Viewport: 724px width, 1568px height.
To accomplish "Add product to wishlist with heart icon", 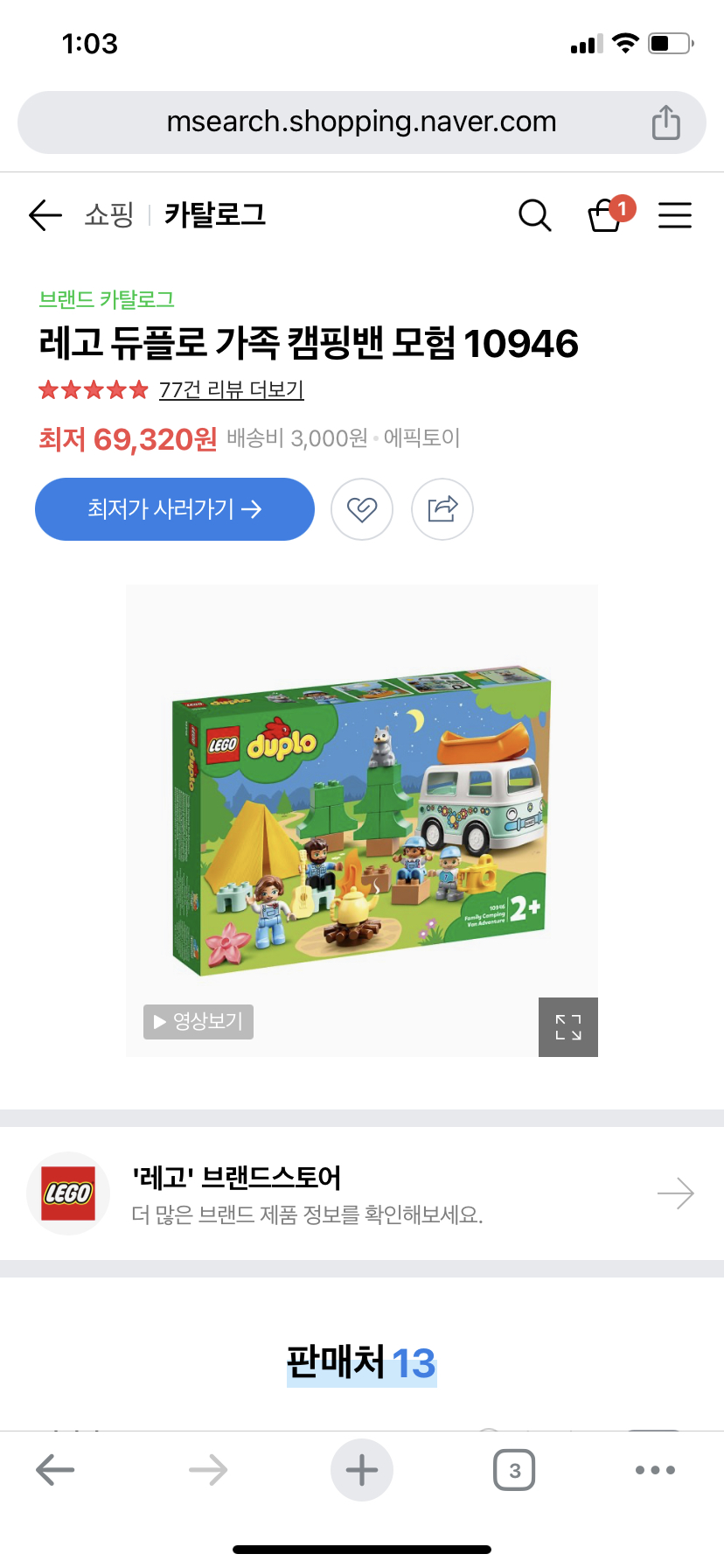I will [x=362, y=509].
